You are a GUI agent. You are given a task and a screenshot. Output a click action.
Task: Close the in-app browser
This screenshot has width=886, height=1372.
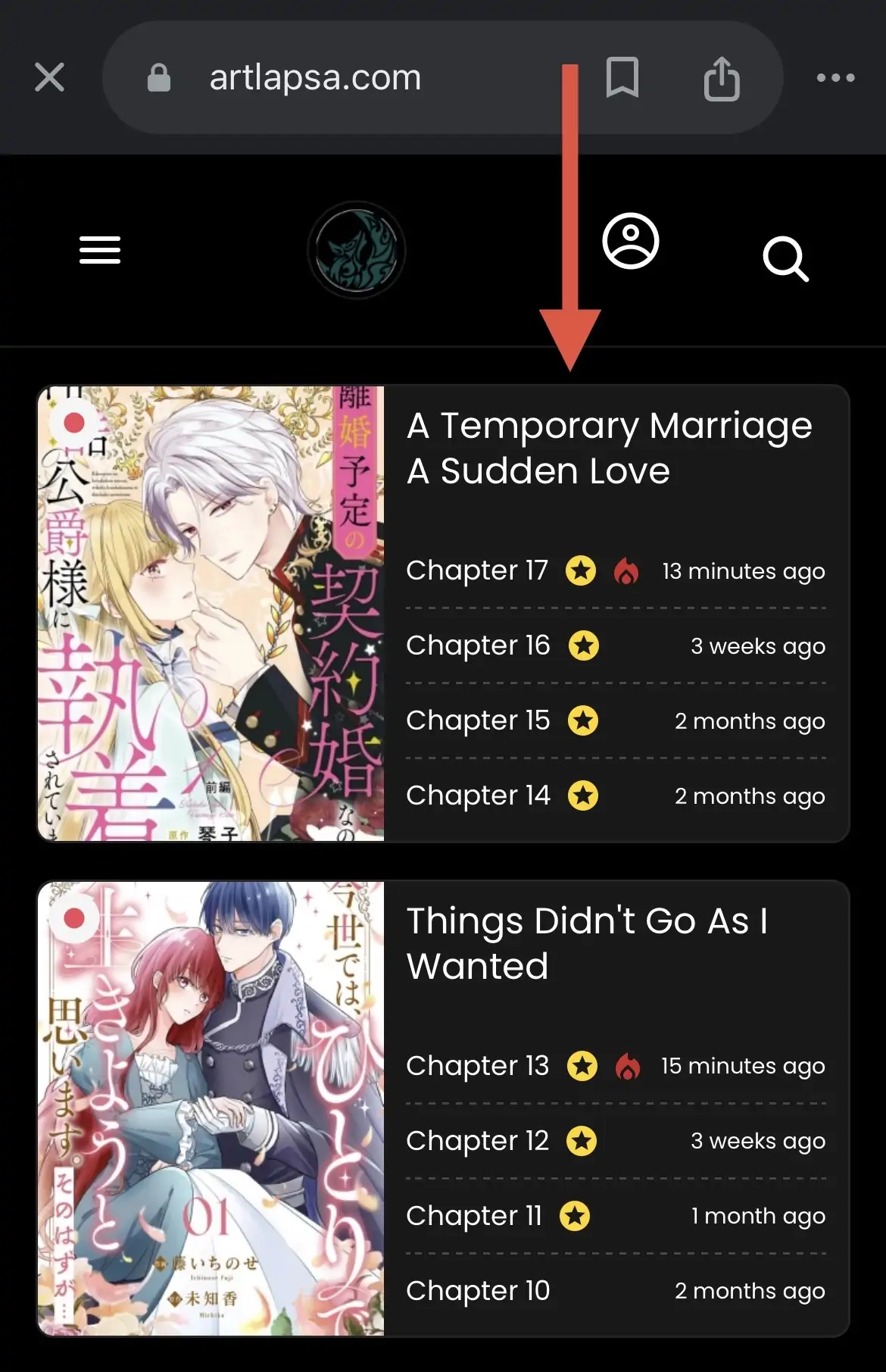click(49, 77)
